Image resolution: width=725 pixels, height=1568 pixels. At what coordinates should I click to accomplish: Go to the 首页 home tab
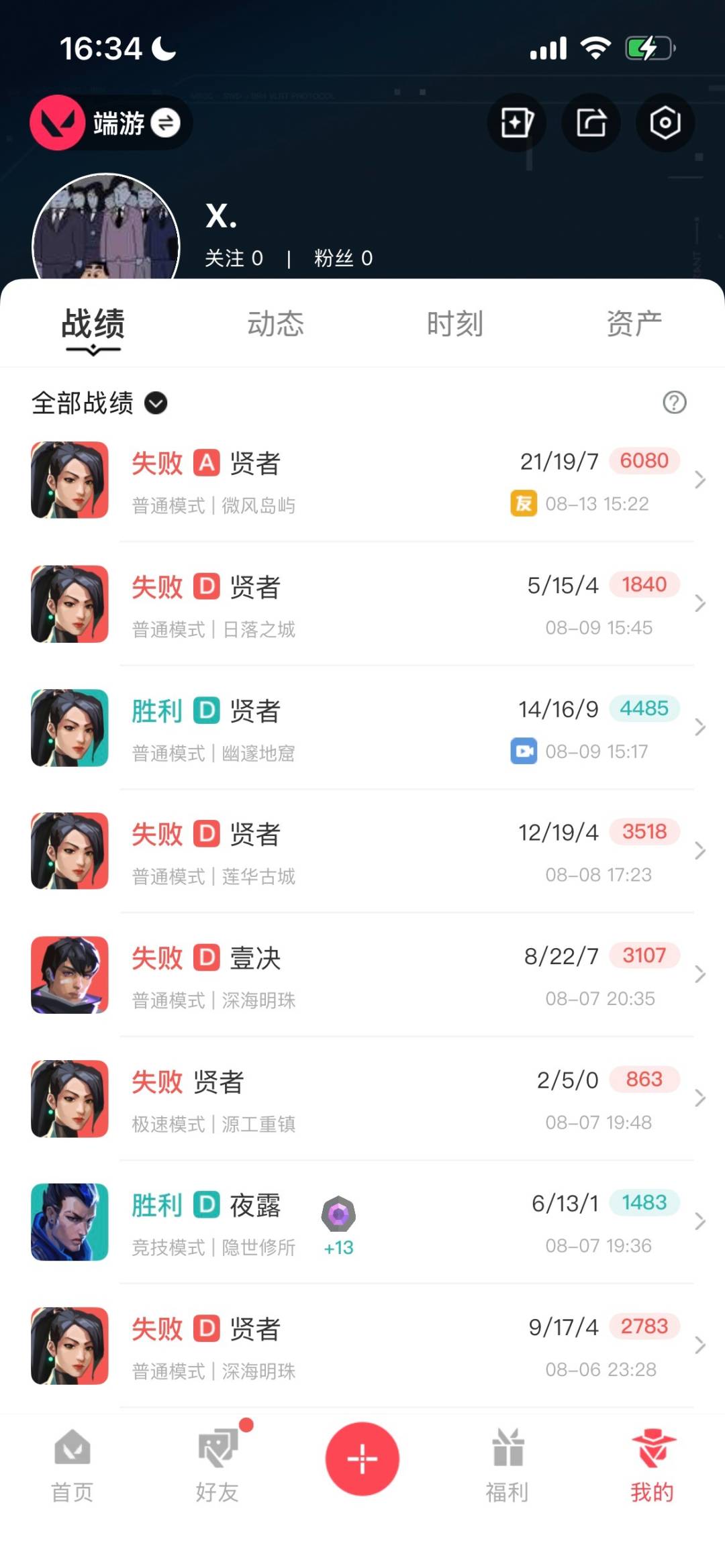coord(72,1466)
